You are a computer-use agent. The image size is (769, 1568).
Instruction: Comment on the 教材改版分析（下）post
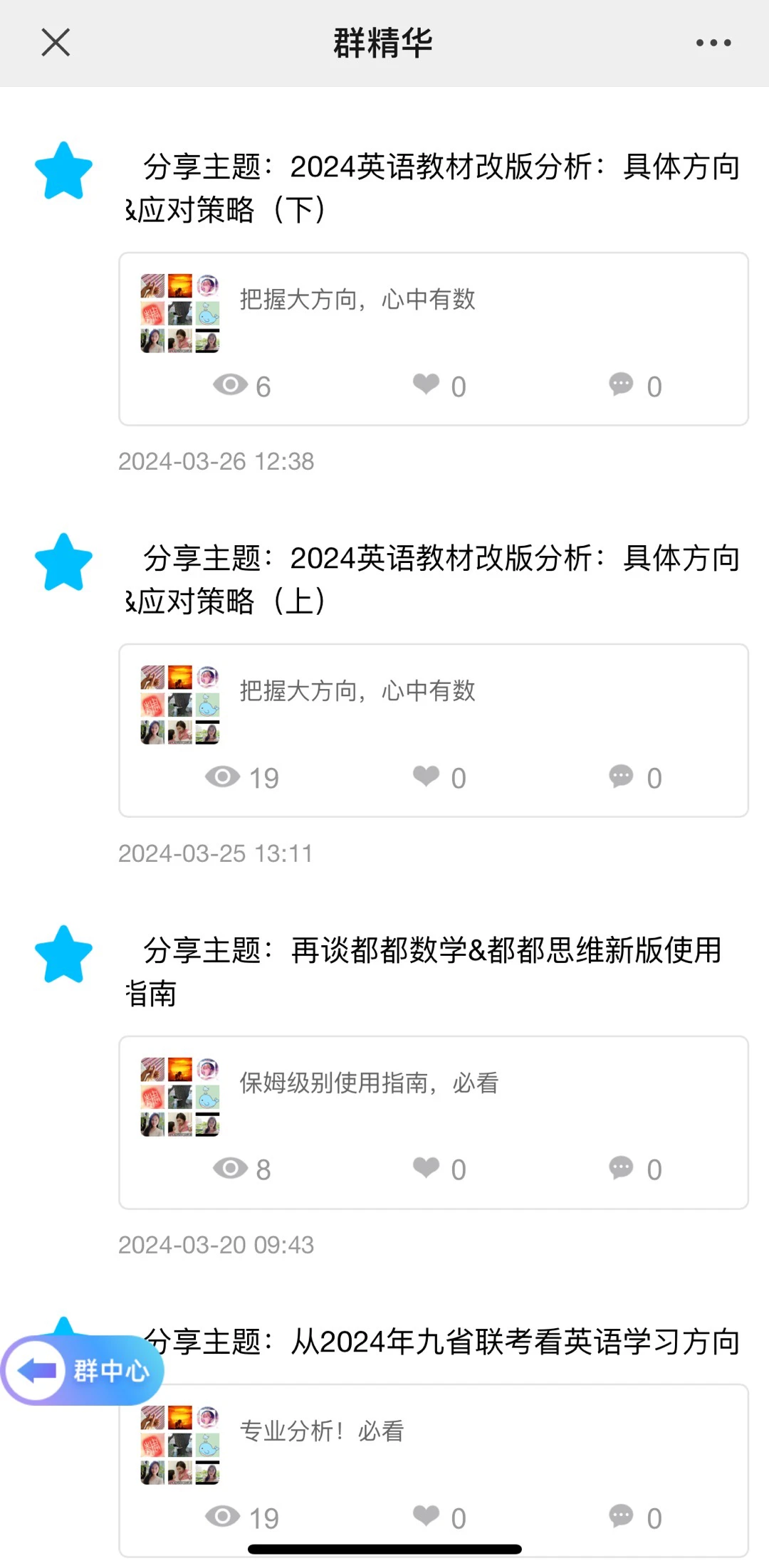click(622, 384)
